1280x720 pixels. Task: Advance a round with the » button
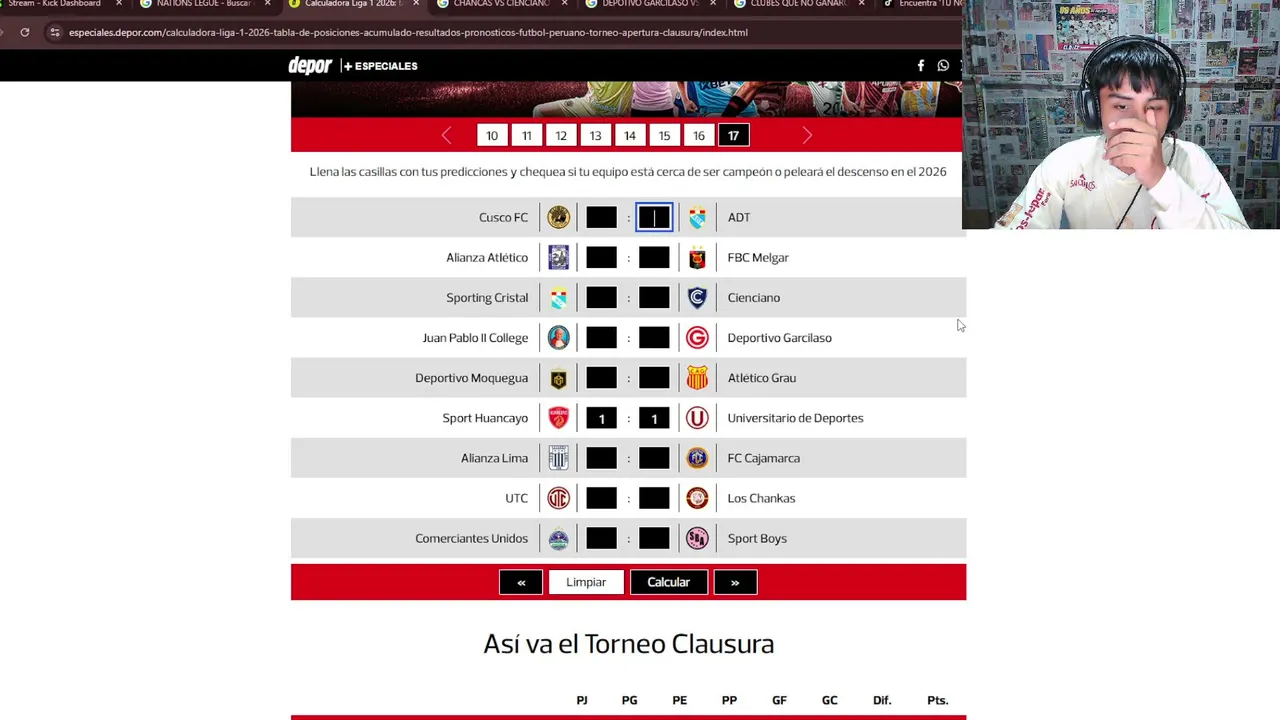point(735,582)
